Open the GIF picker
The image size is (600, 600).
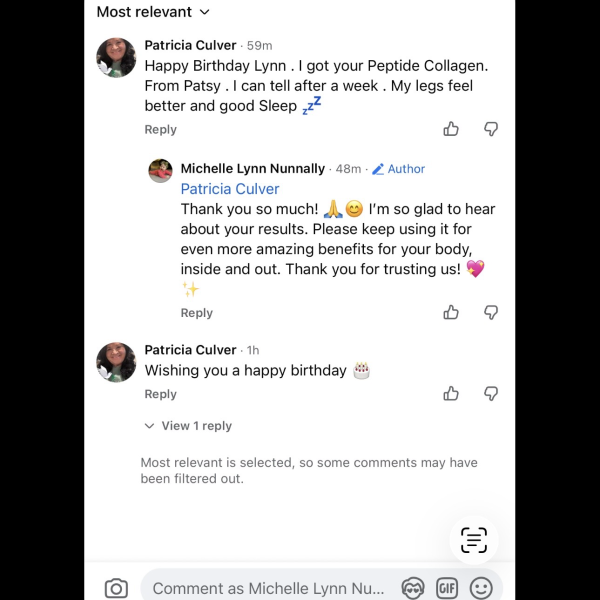[447, 588]
